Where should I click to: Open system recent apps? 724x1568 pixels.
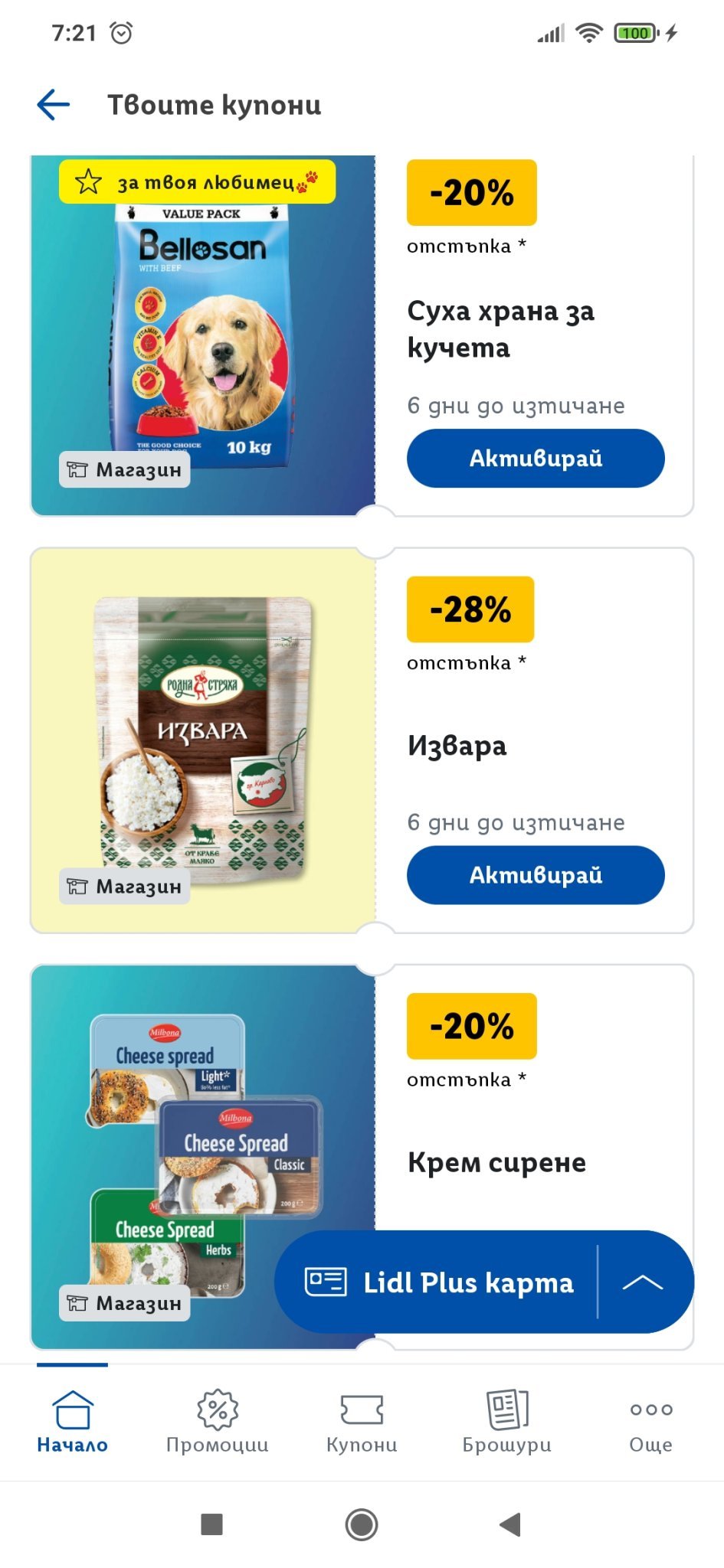211,1524
